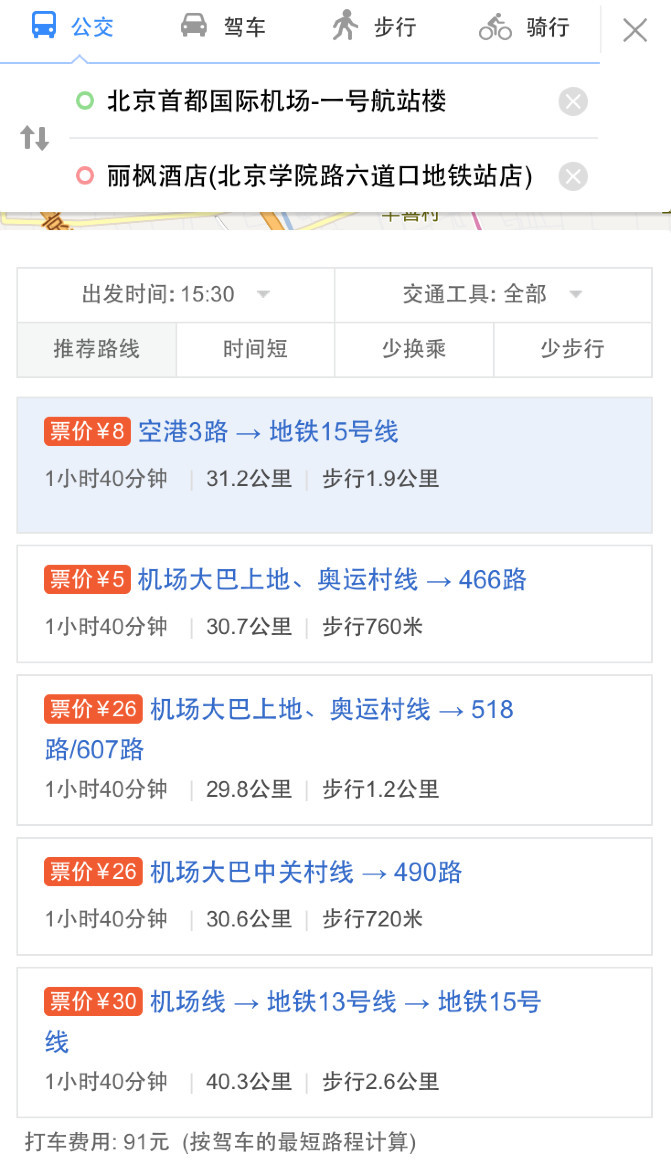Open route 机场大巴上地、奥运村线 → 466路
The height and width of the screenshot is (1175, 671).
click(x=334, y=604)
